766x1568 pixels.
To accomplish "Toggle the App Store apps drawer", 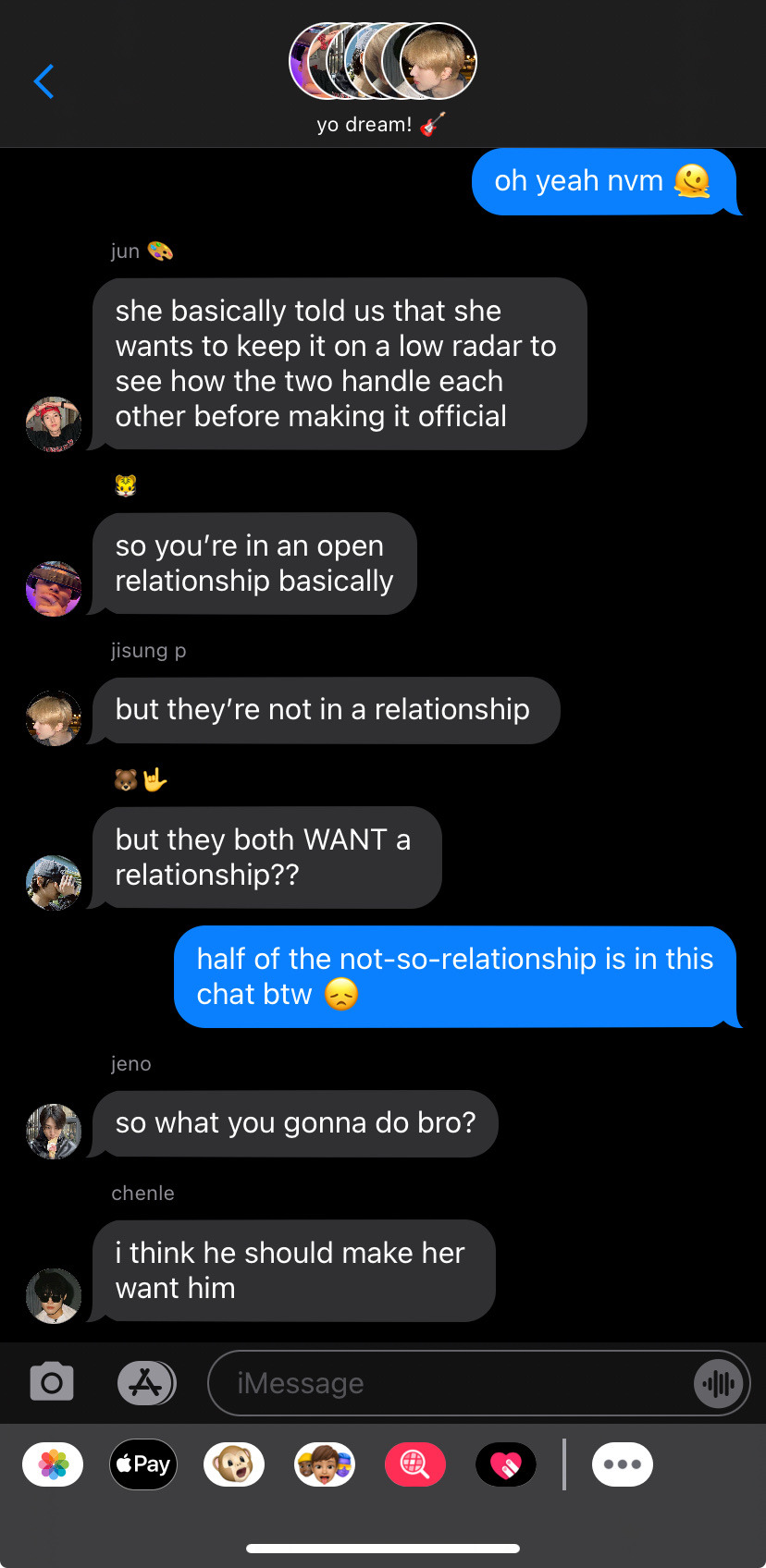I will (146, 1383).
